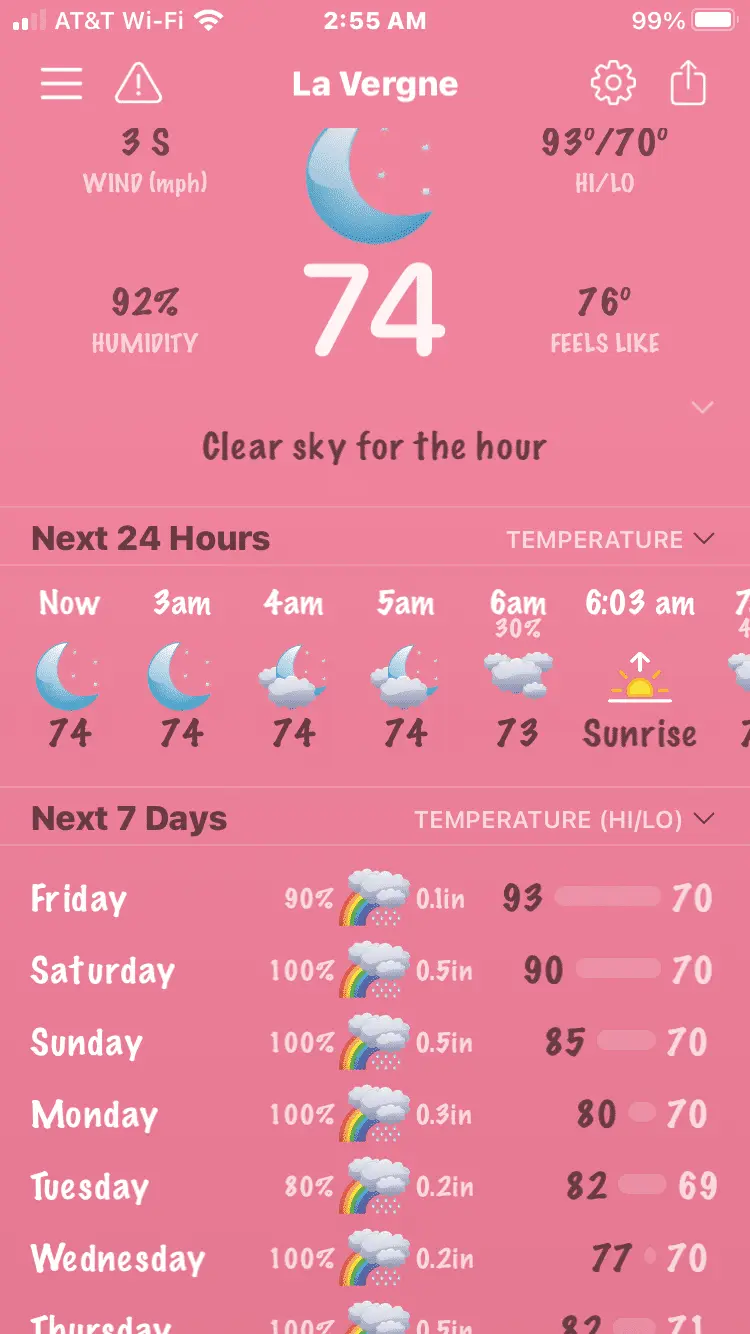Viewport: 750px width, 1334px height.
Task: Expand current conditions details chevron
Action: point(703,408)
